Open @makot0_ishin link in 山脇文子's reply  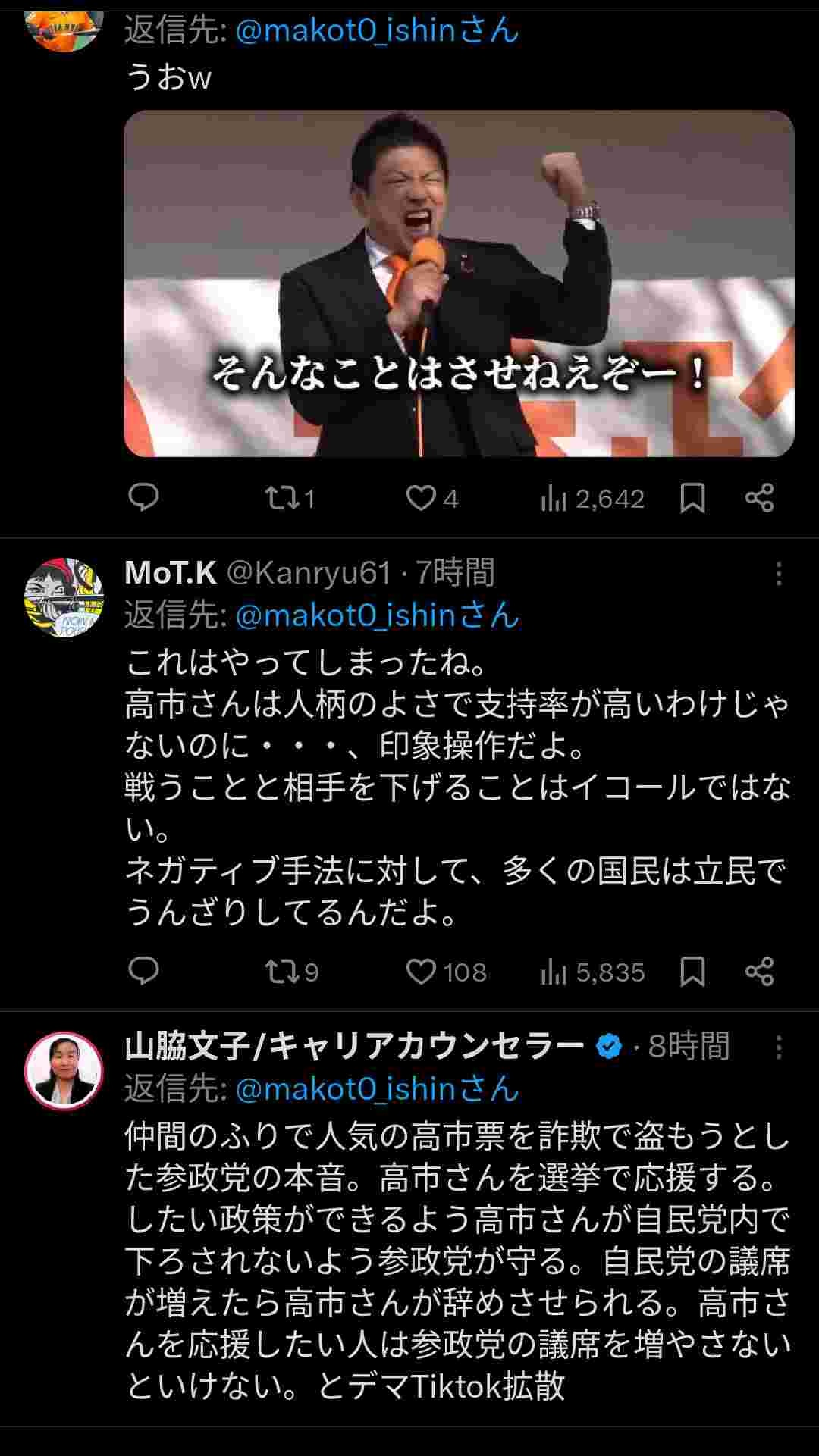tap(377, 1088)
